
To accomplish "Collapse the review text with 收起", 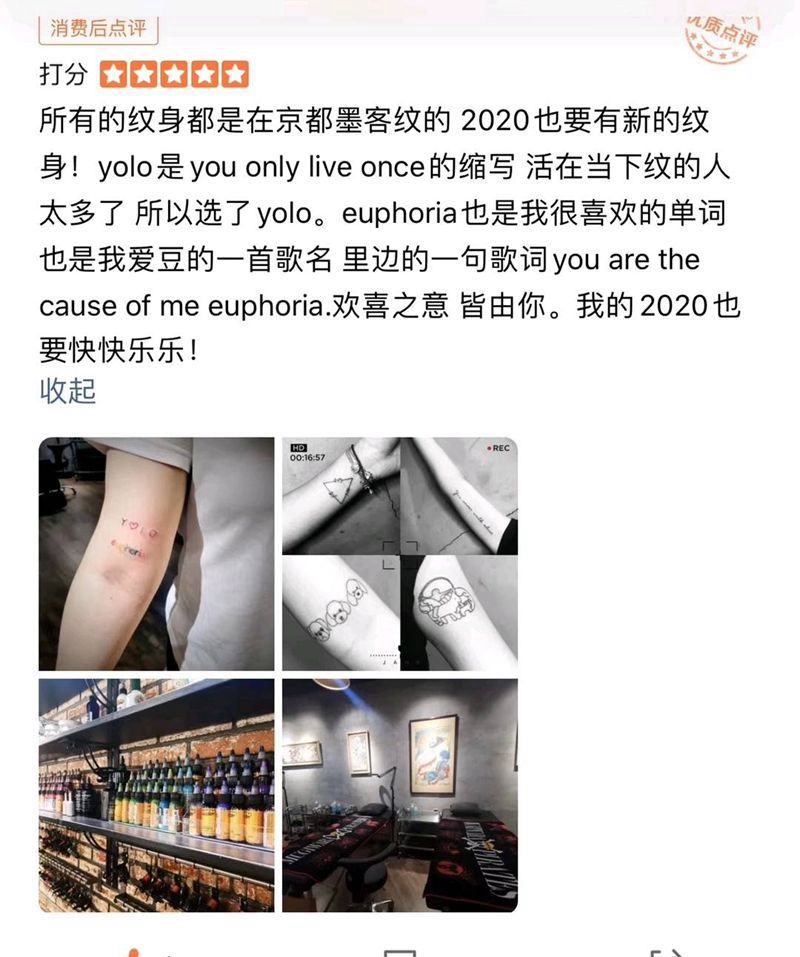I will point(68,391).
